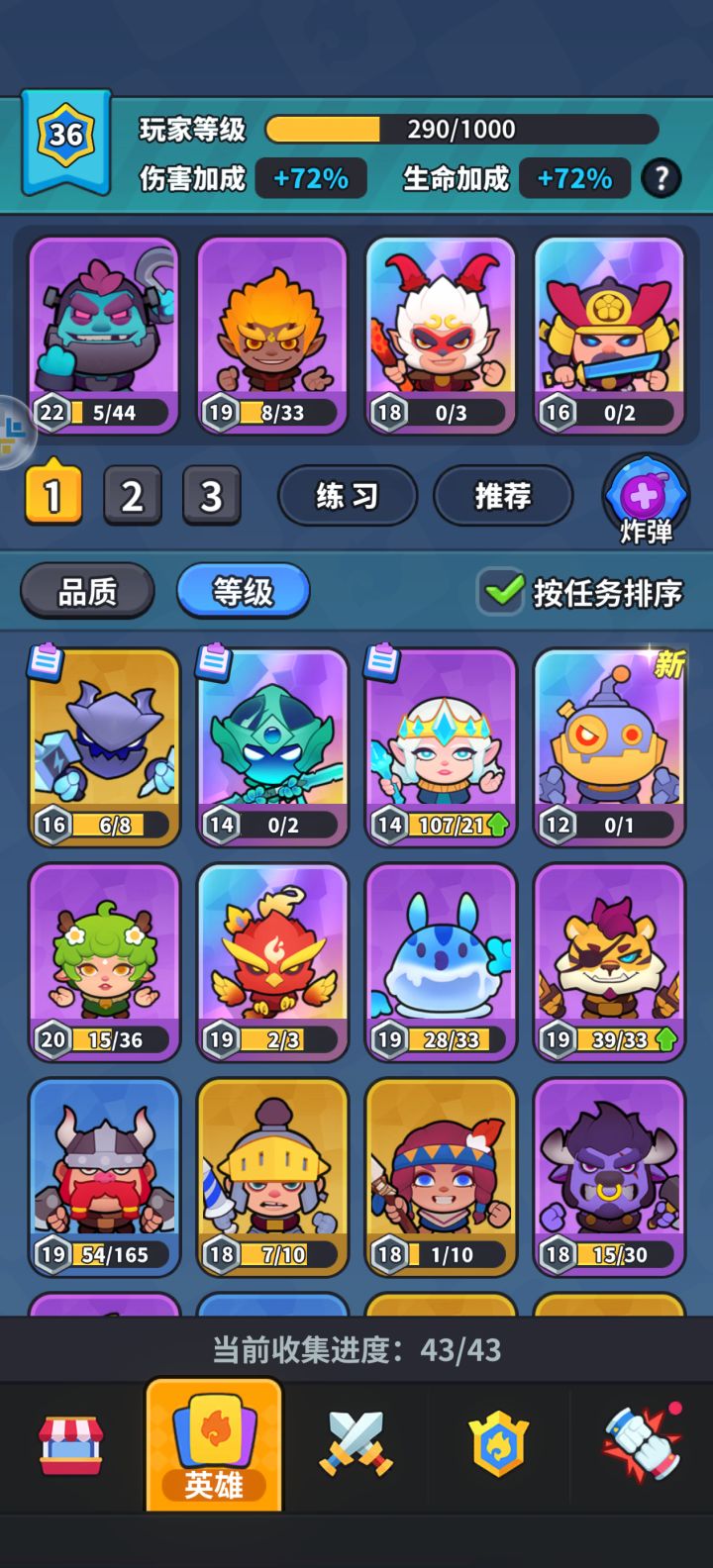Open the 练习 practice mode

[347, 495]
